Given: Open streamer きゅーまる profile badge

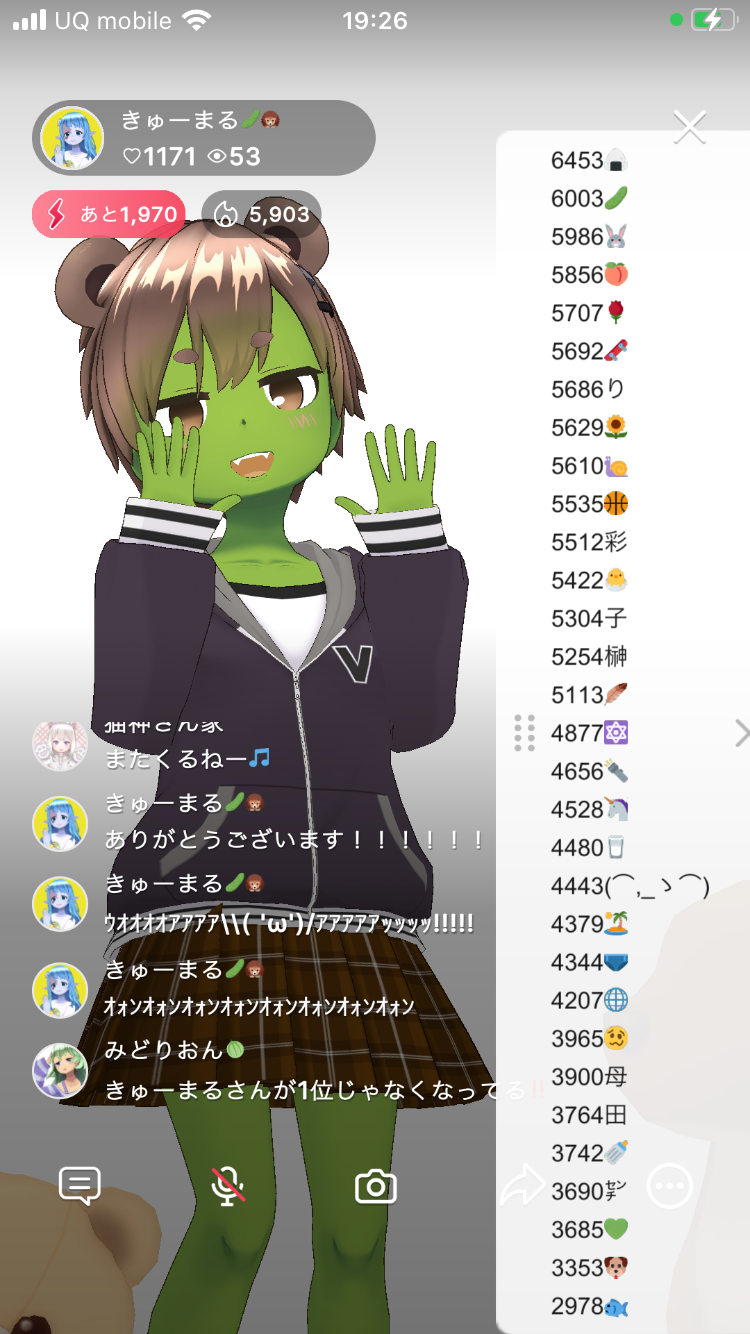Looking at the screenshot, I should click(204, 138).
